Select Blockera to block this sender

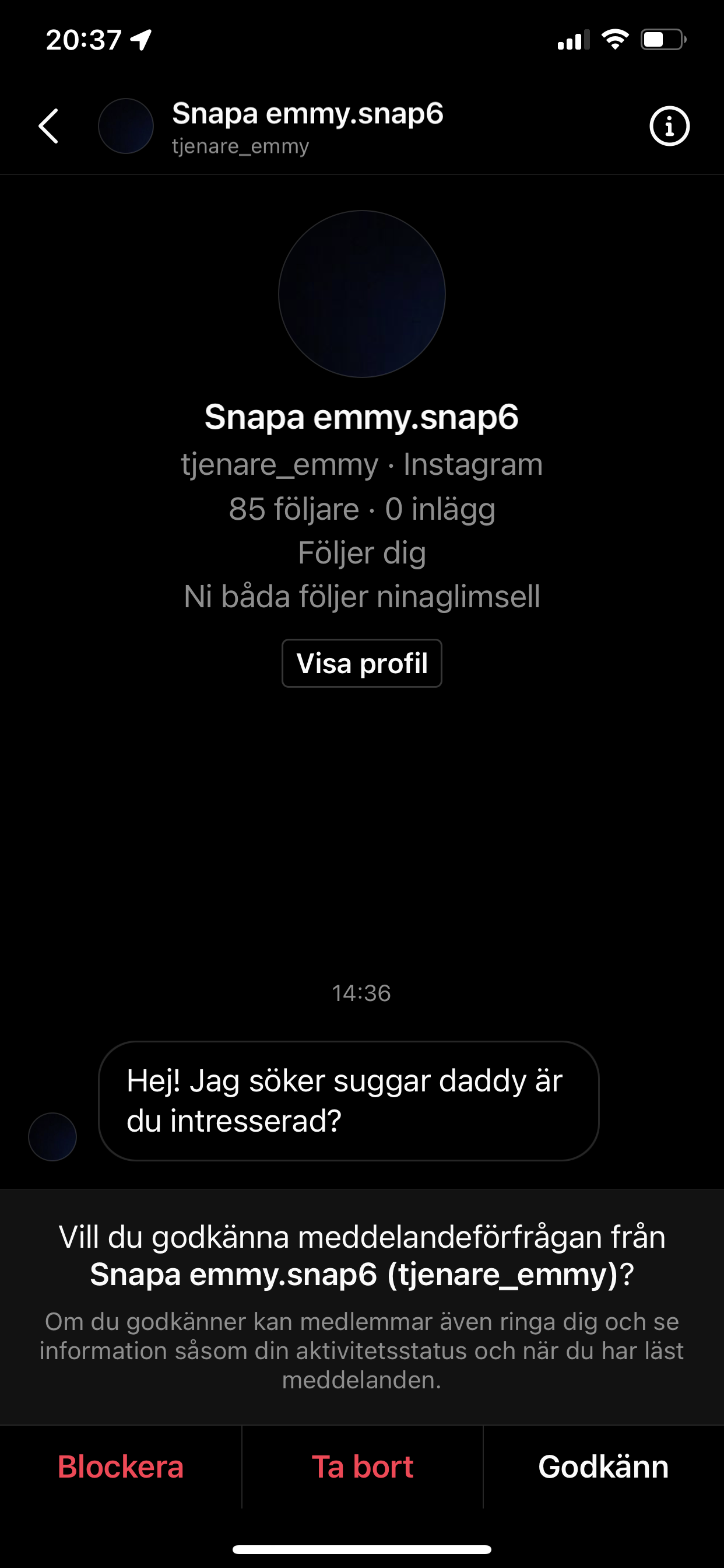pyautogui.click(x=121, y=1466)
